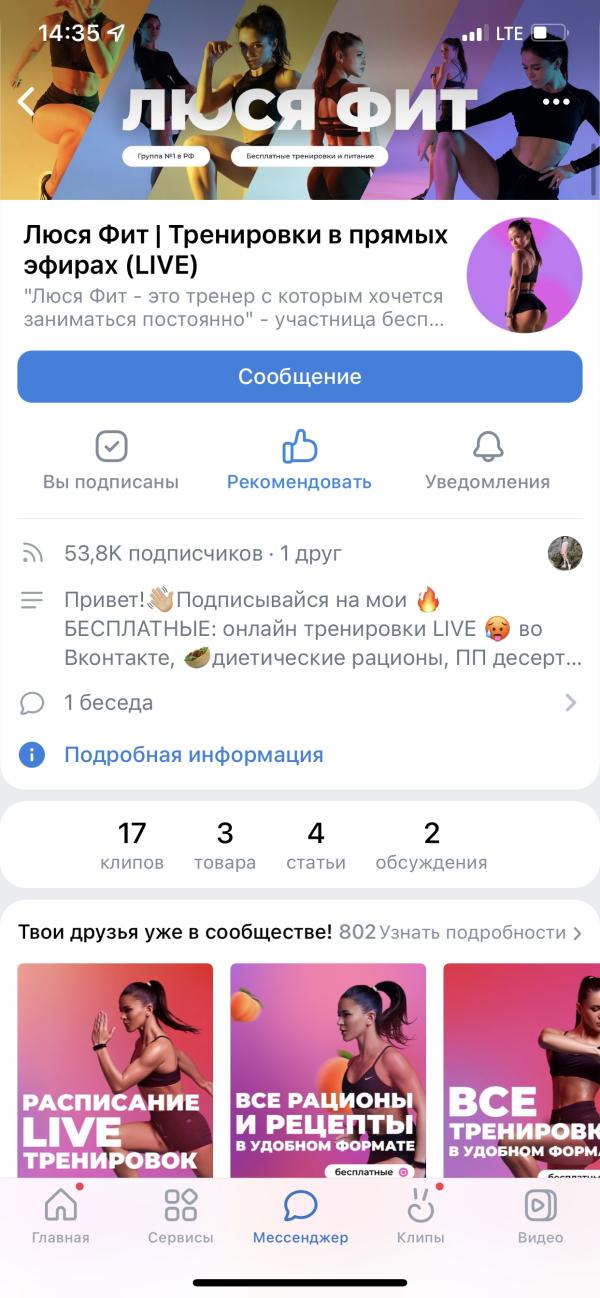
Task: Open the three-dot overflow menu
Action: coord(556,102)
